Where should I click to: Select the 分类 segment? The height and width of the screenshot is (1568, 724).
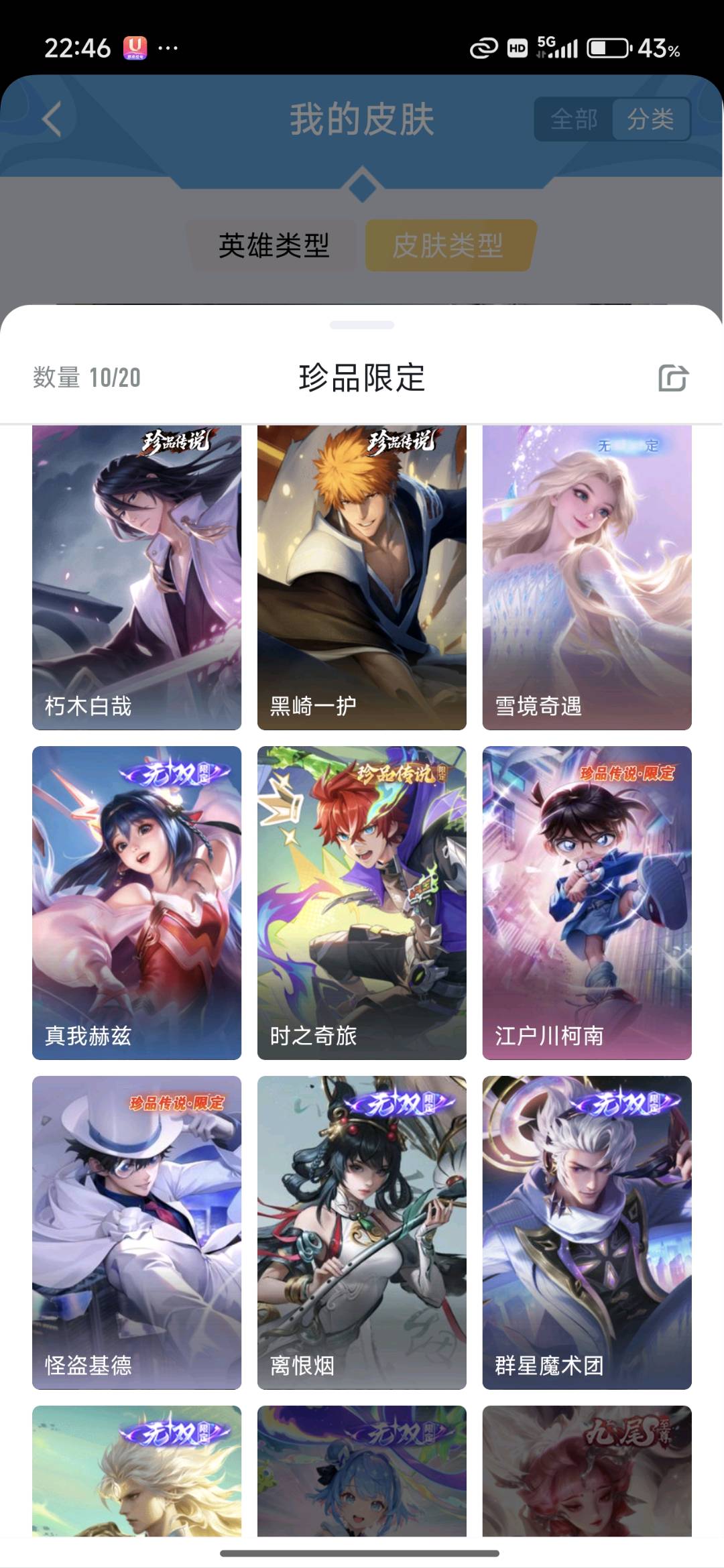[650, 119]
